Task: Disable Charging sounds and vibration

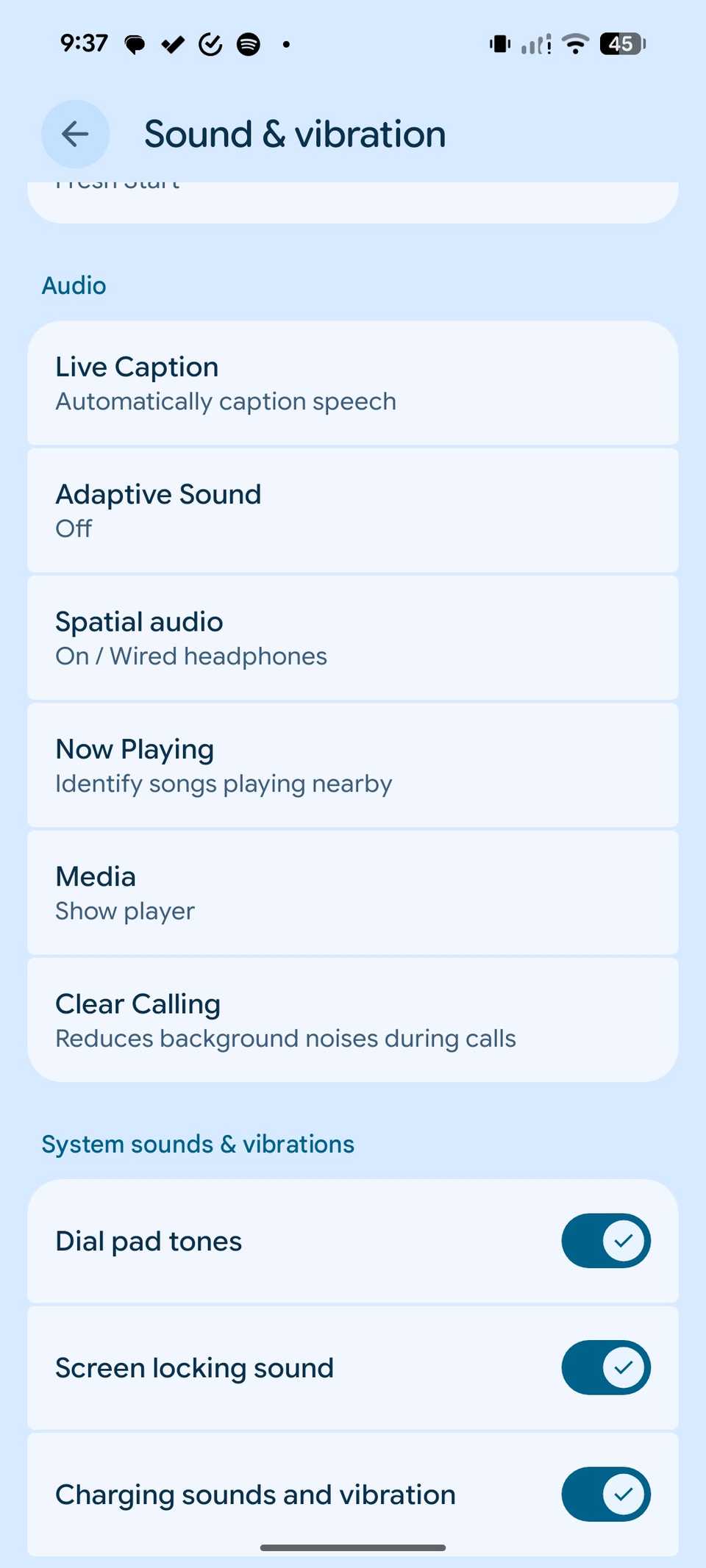Action: (605, 1494)
